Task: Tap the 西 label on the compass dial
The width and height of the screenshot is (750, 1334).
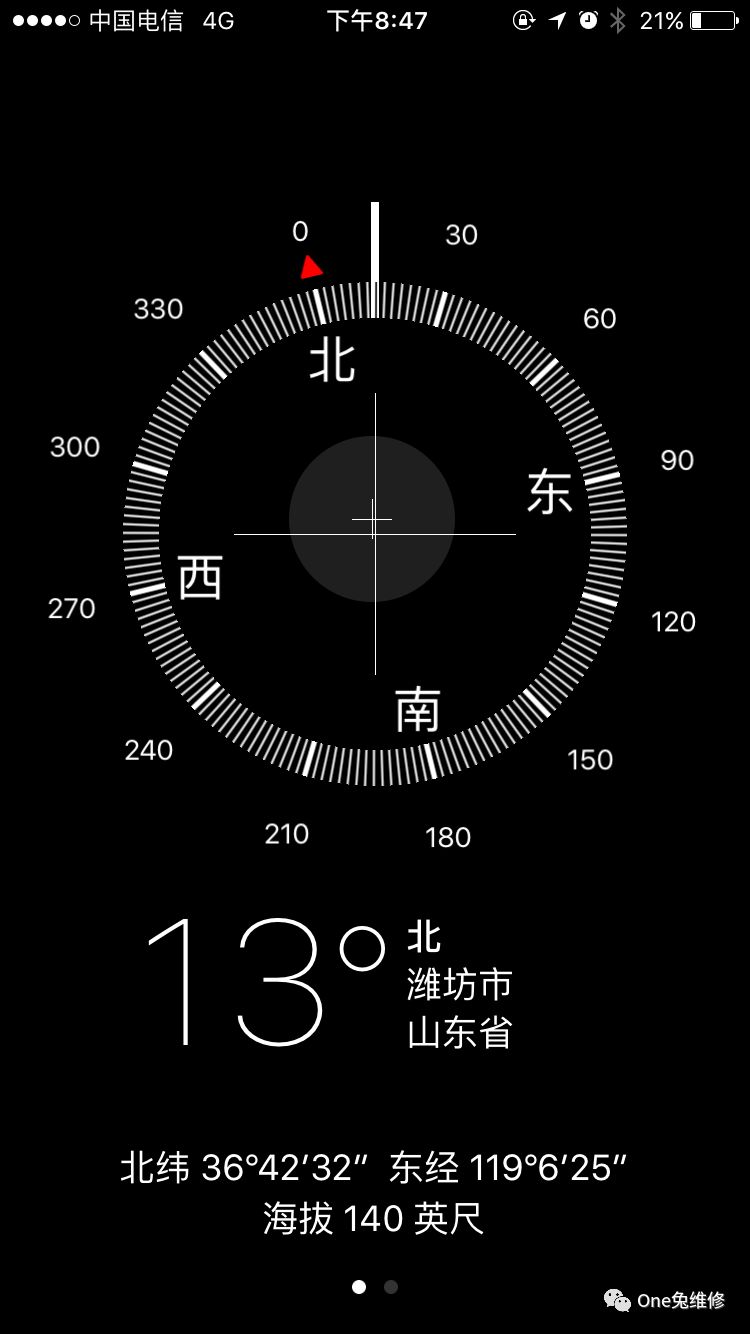Action: [200, 578]
